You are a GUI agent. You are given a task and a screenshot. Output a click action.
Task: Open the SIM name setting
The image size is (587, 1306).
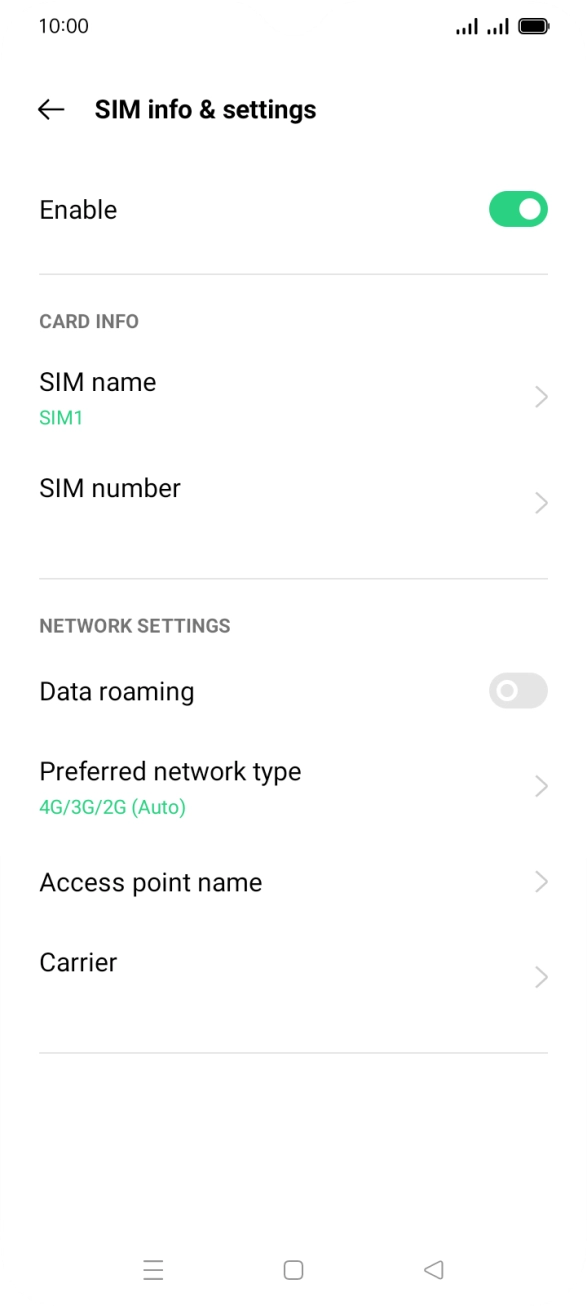(x=293, y=397)
